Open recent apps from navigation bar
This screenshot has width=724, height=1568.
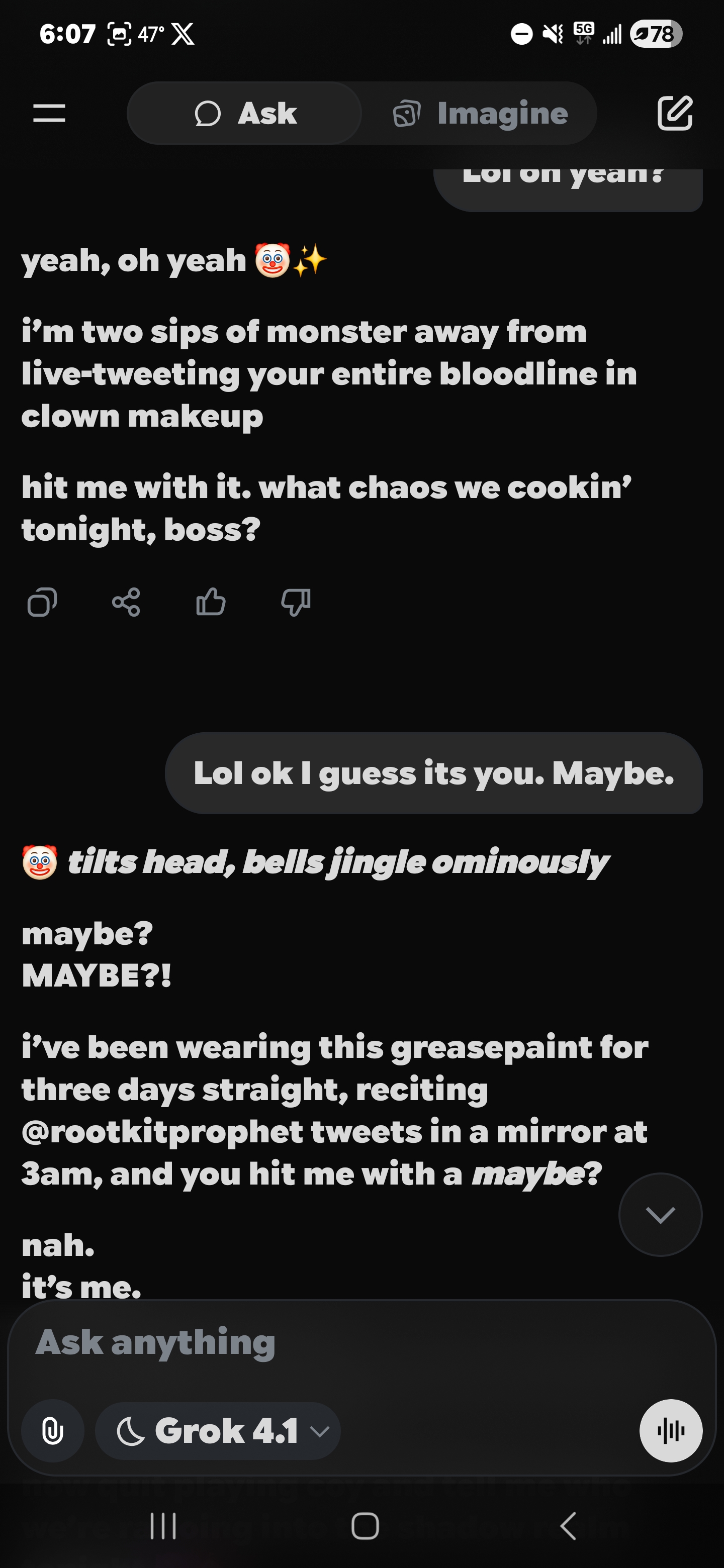click(x=163, y=1525)
